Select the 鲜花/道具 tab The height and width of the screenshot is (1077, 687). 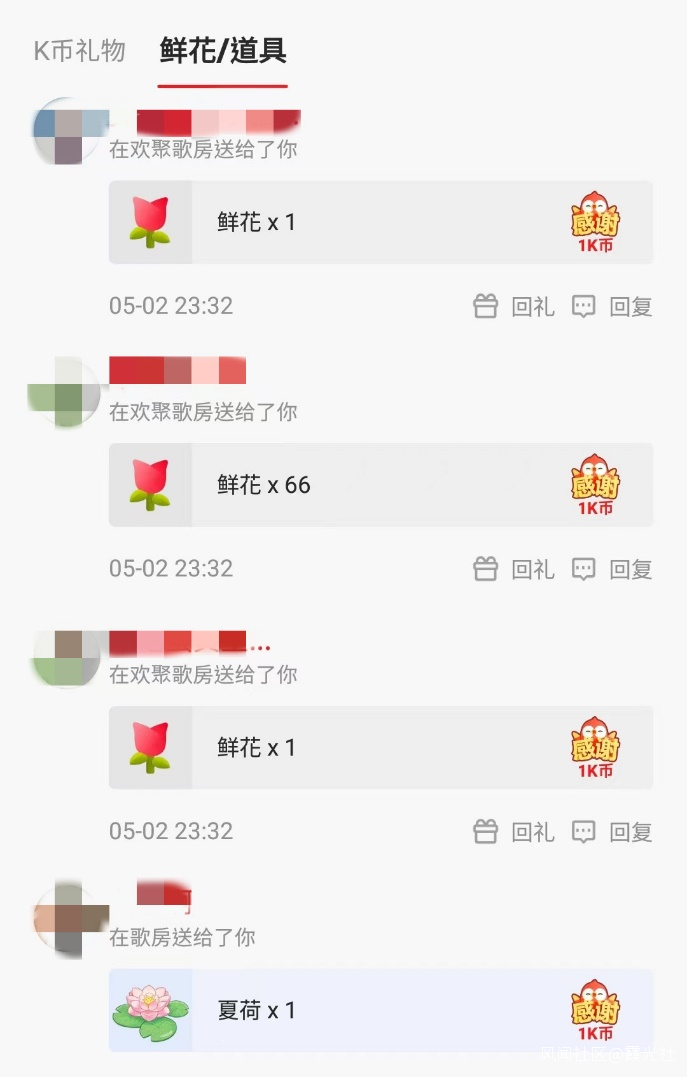click(x=223, y=51)
